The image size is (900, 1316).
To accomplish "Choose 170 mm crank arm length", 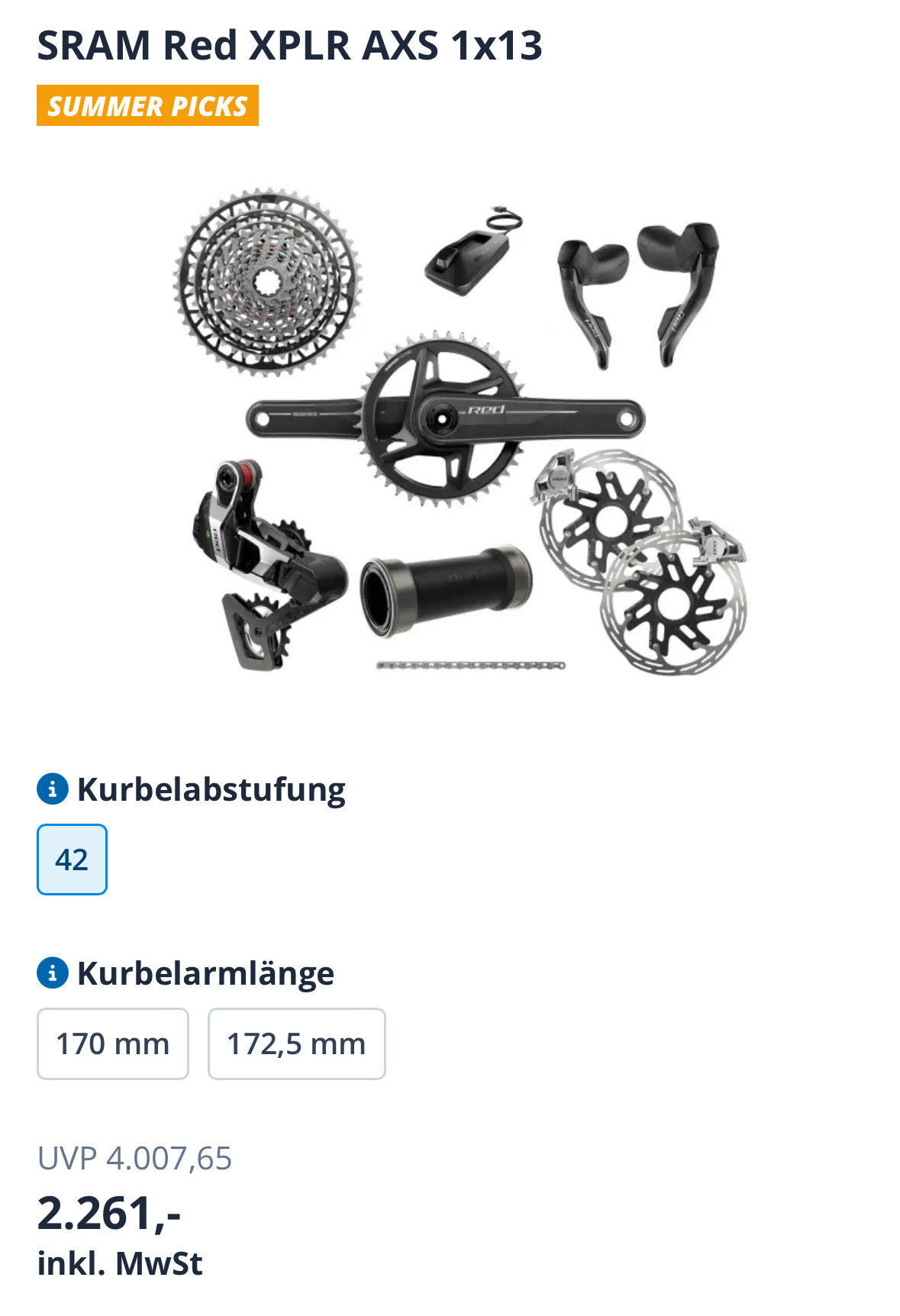I will coord(113,1043).
